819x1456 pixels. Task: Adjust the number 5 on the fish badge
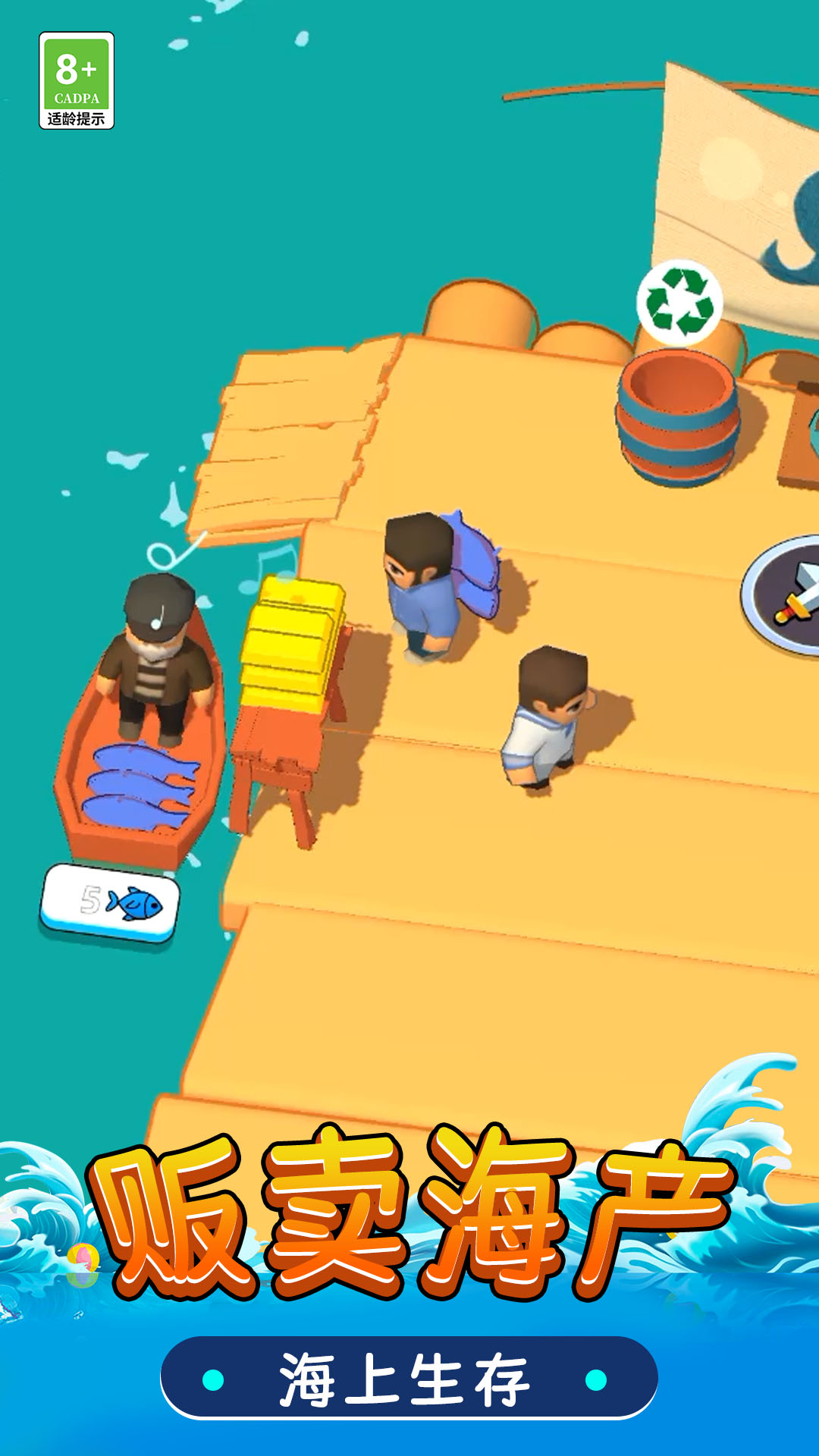pos(91,899)
